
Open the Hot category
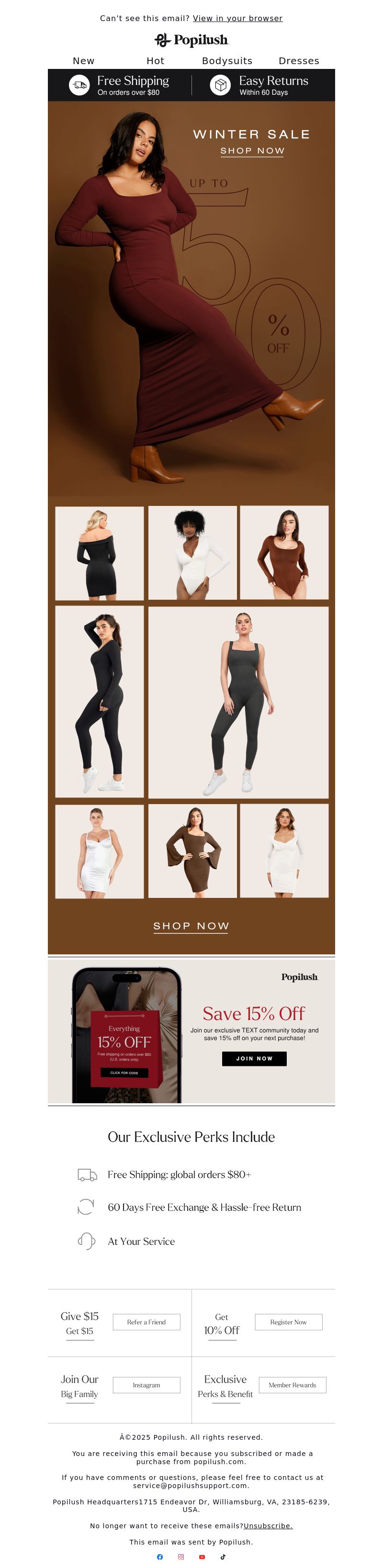click(155, 61)
